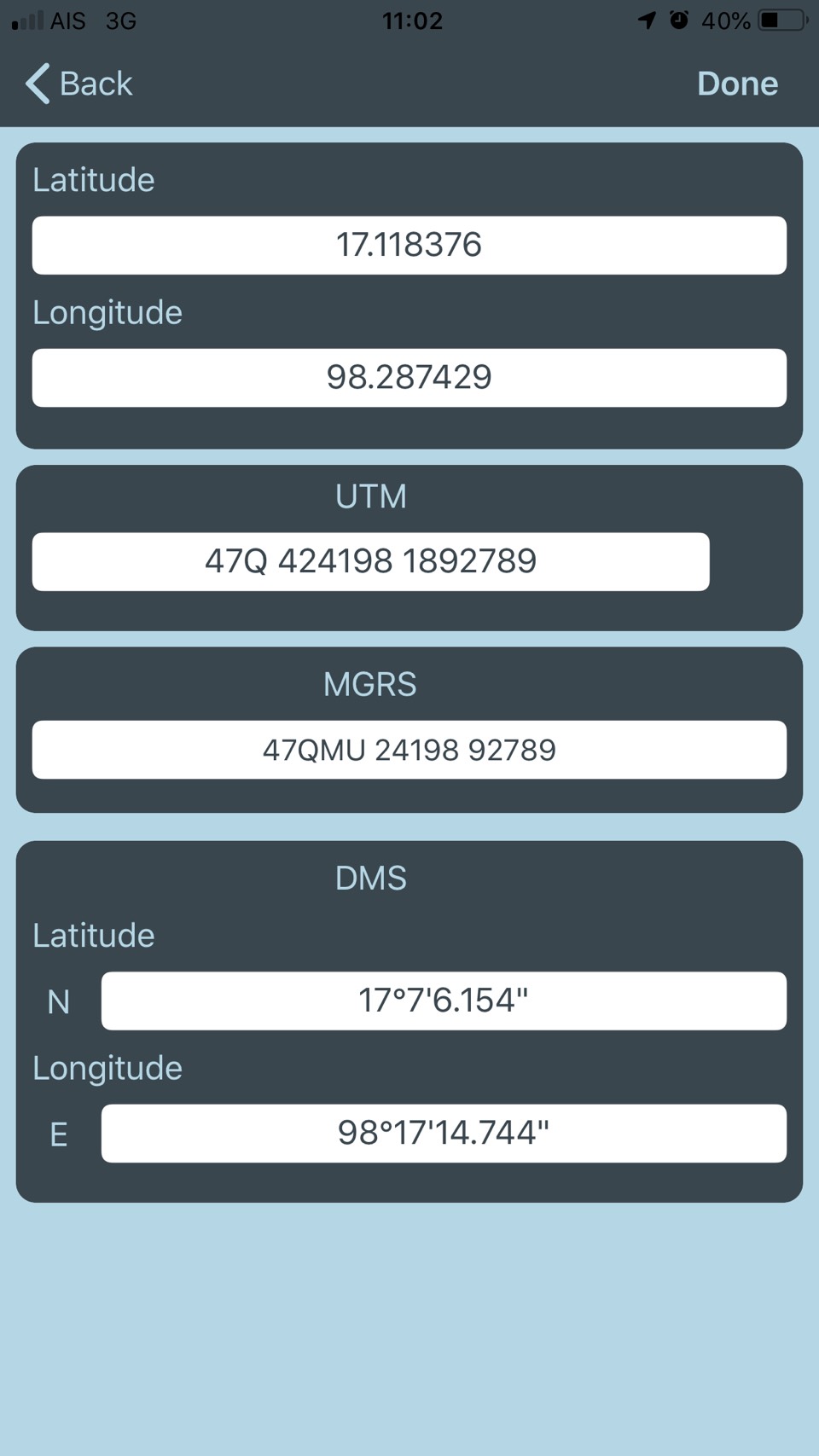The width and height of the screenshot is (819, 1456).
Task: Tap Done to confirm coordinates
Action: 737,84
